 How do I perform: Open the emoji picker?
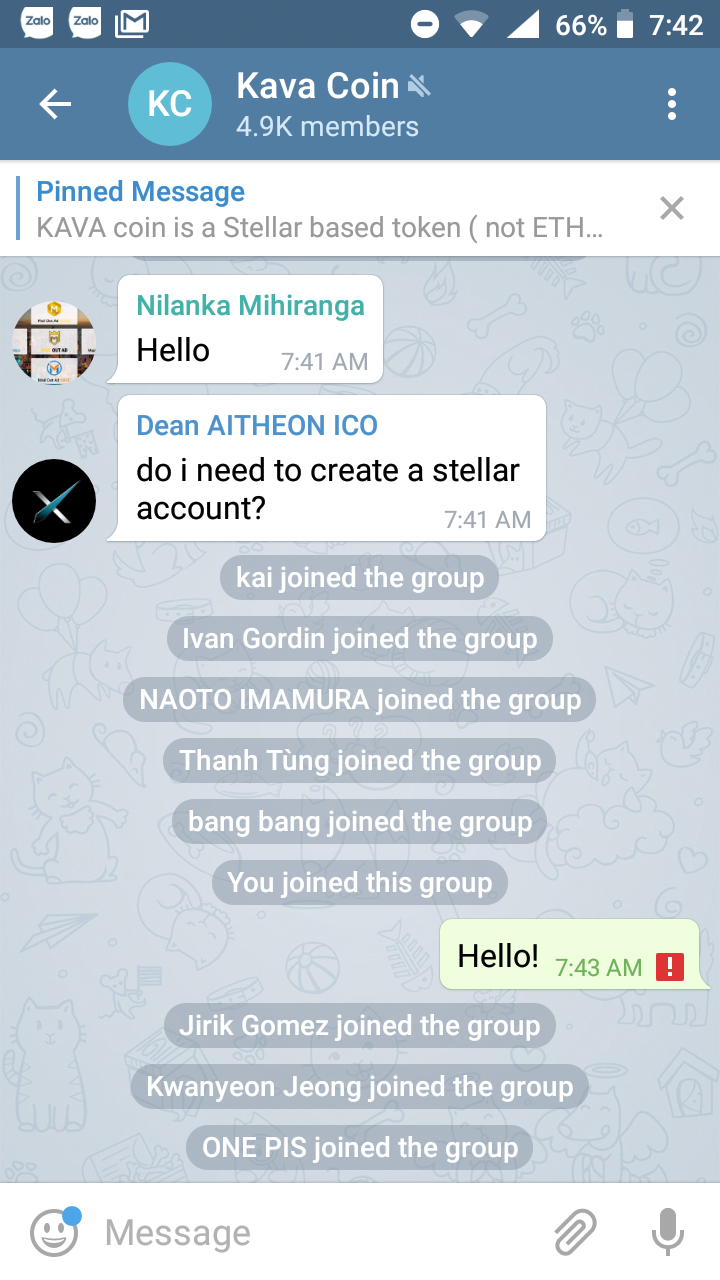54,1232
